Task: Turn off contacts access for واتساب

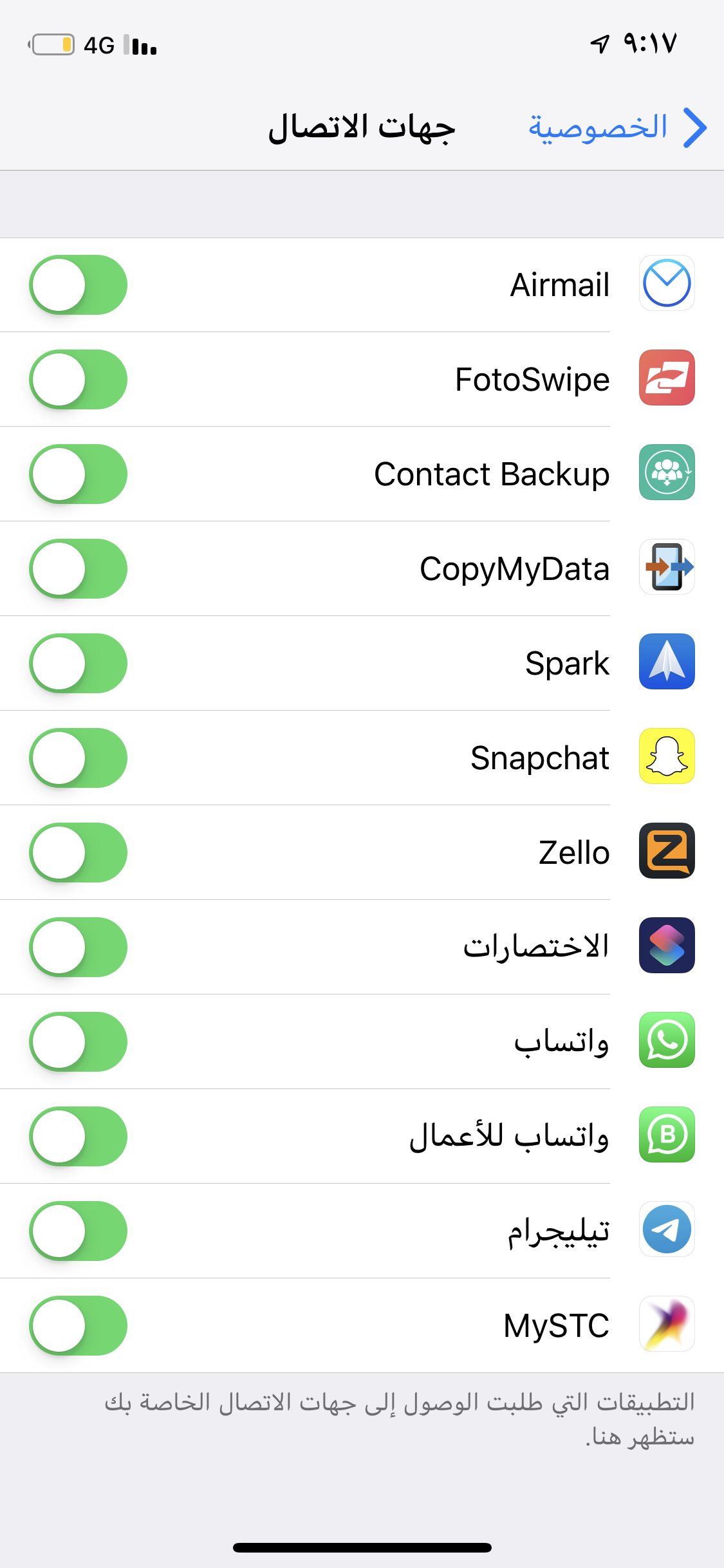Action: pyautogui.click(x=78, y=1042)
